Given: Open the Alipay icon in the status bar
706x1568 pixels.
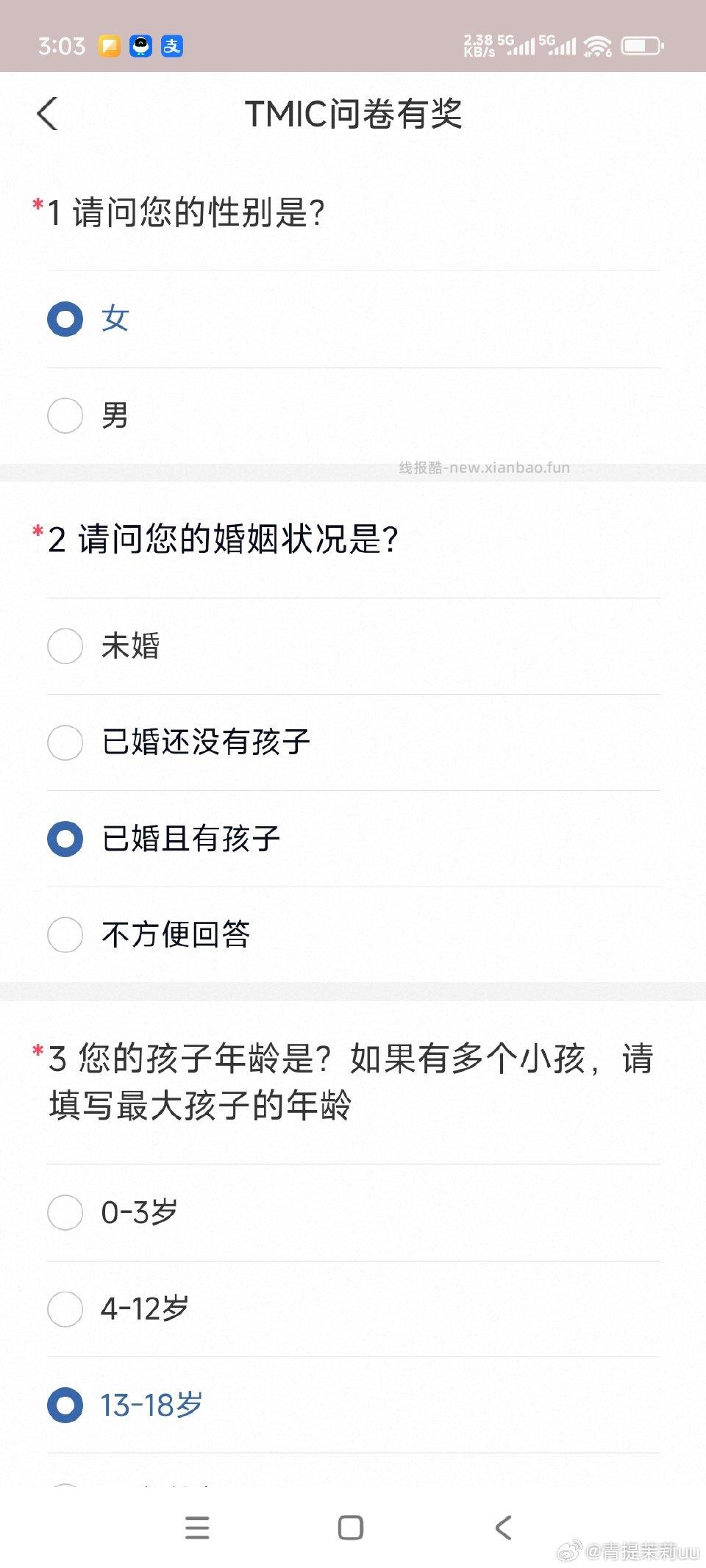Looking at the screenshot, I should click(x=171, y=46).
